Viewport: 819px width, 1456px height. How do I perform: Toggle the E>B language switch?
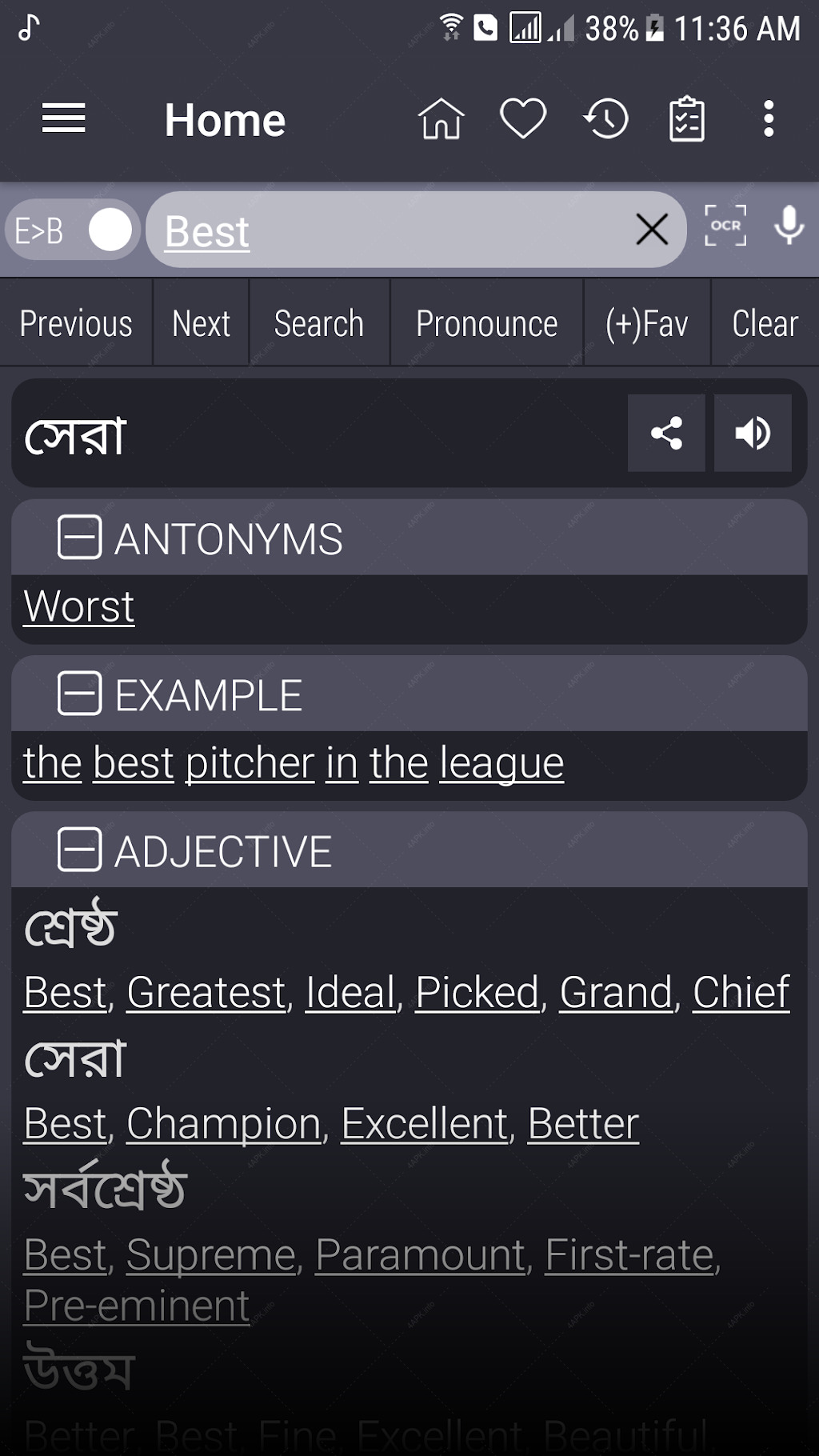tap(73, 231)
